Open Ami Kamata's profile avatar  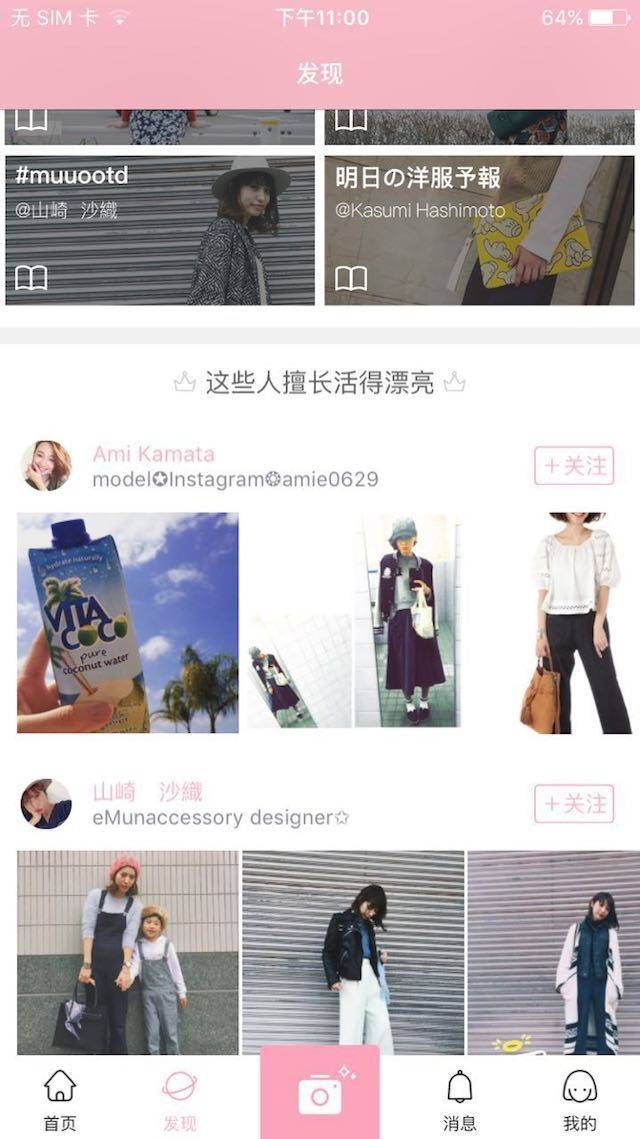tap(46, 466)
